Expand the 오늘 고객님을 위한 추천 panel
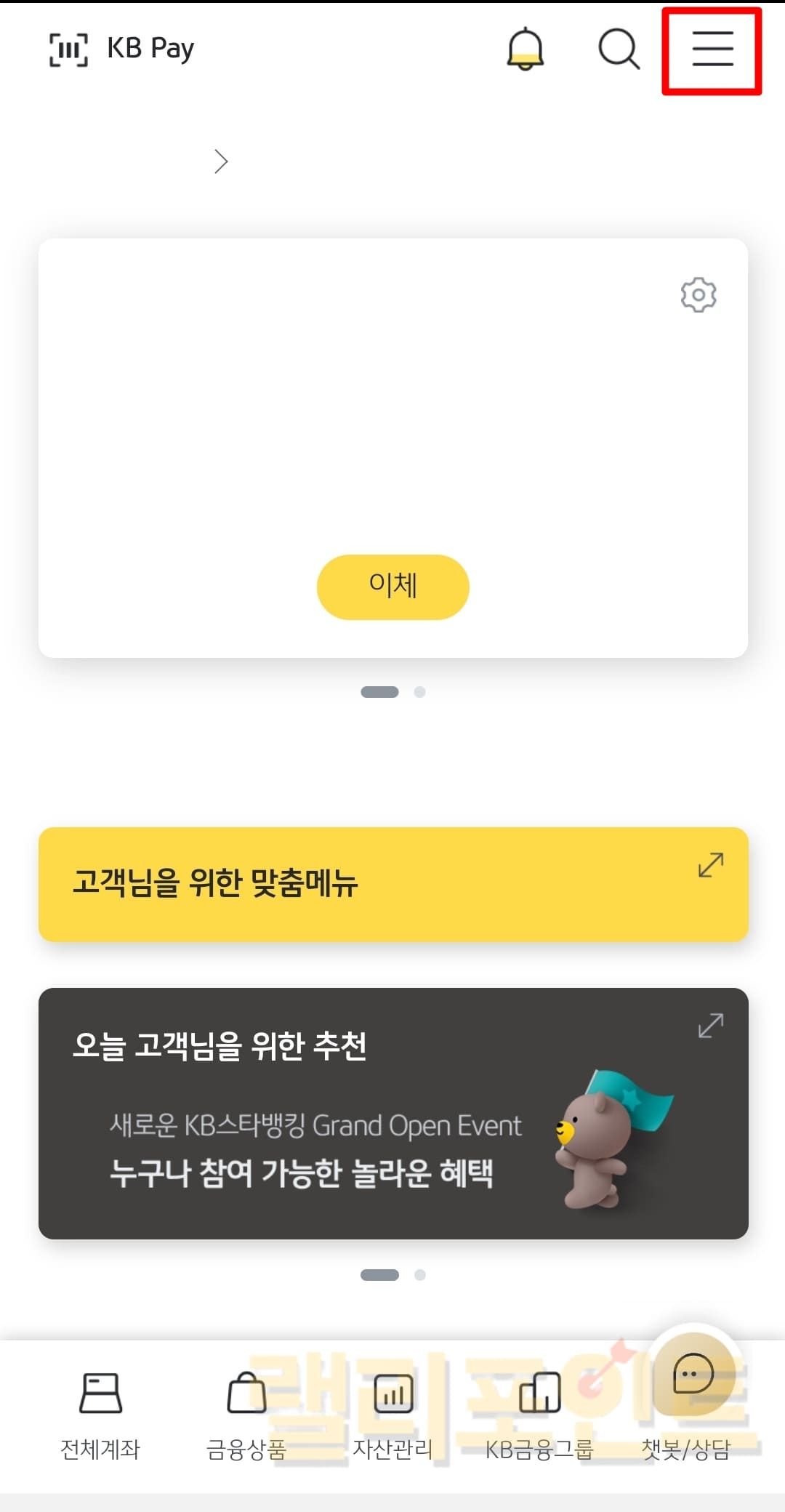Image resolution: width=785 pixels, height=1512 pixels. point(710,1026)
